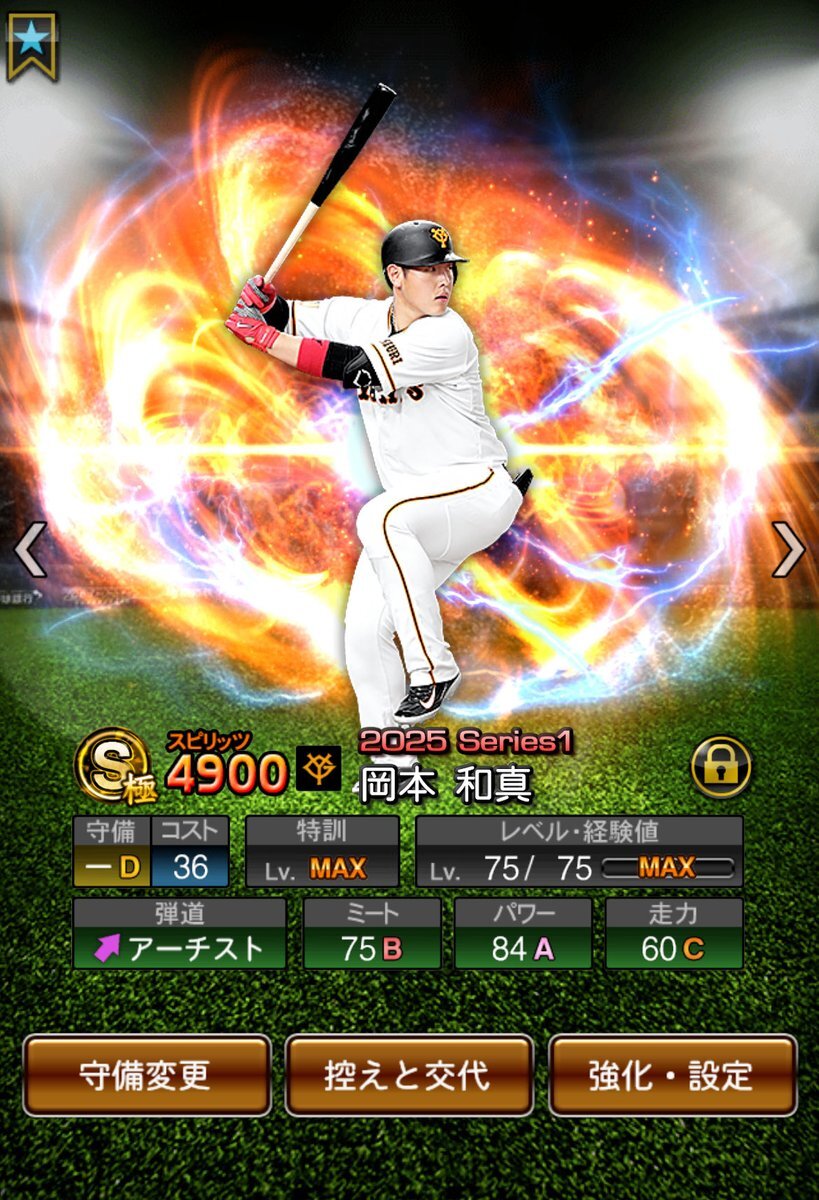Tap the star bookmark ribbon icon

[32, 45]
